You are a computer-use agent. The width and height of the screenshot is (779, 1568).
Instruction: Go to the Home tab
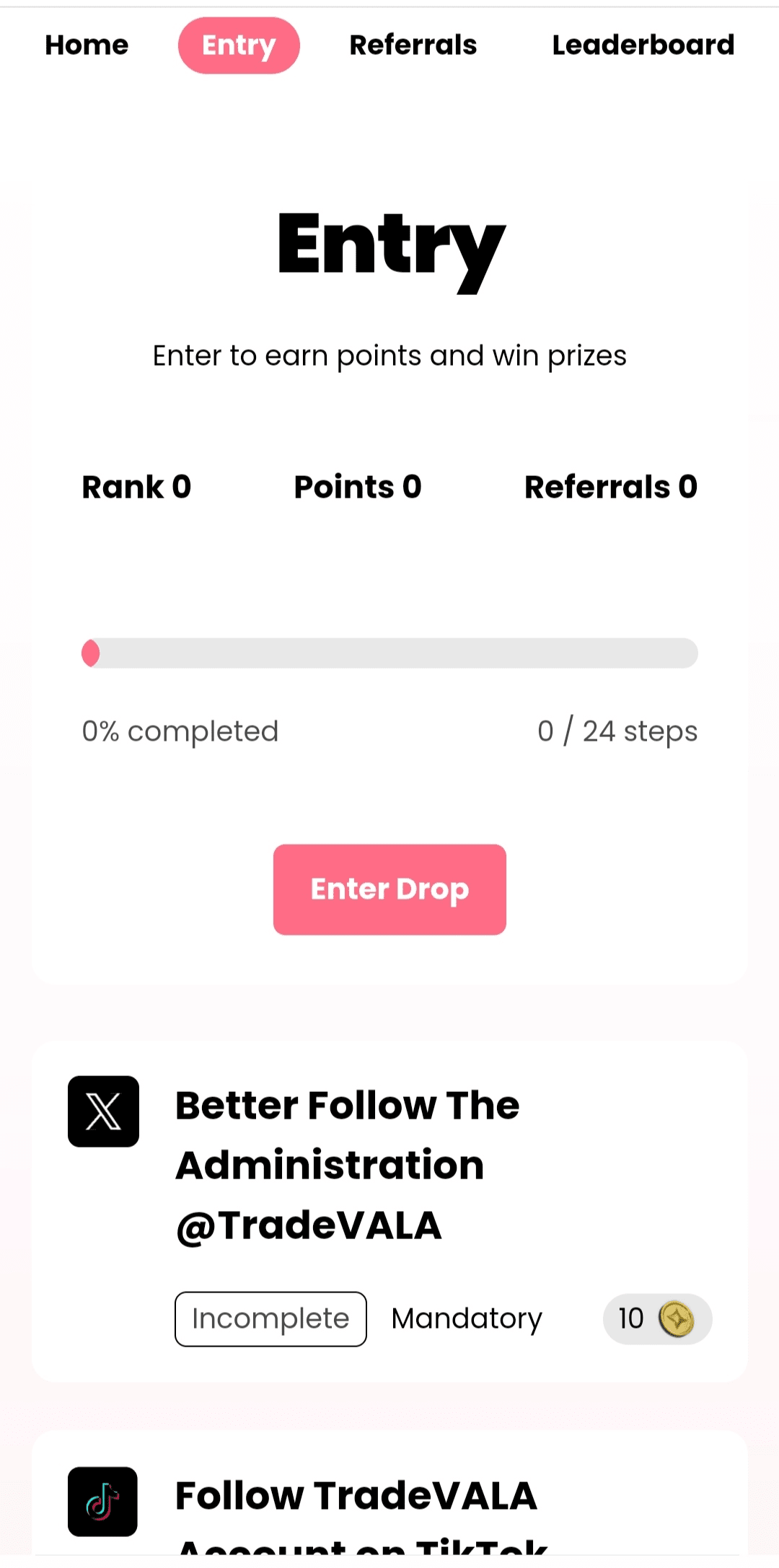tap(87, 45)
